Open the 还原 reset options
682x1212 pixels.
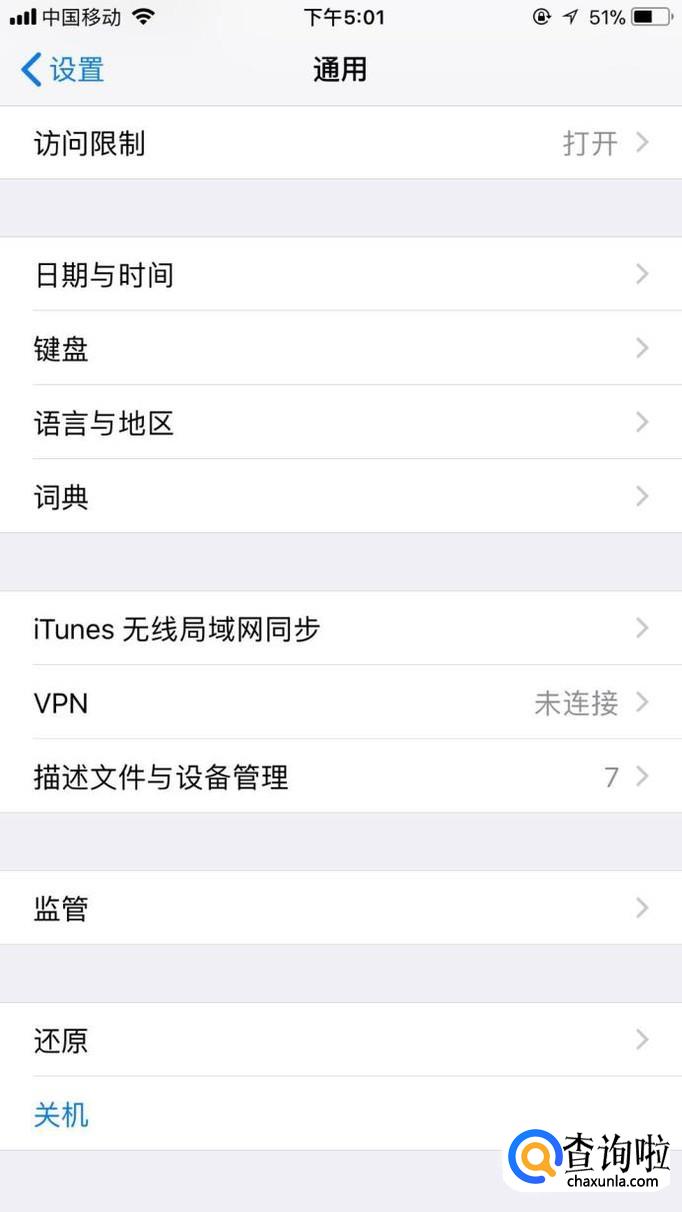click(340, 1040)
